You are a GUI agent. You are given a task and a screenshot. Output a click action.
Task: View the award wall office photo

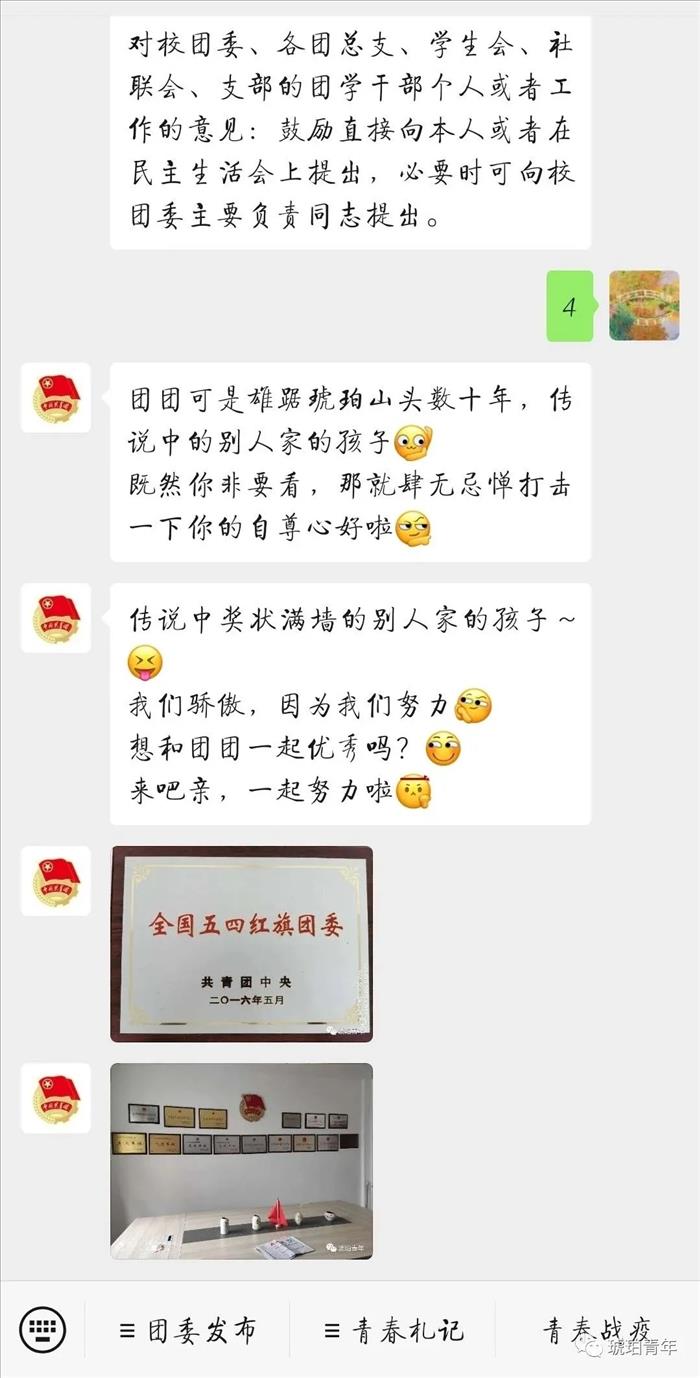point(241,1160)
